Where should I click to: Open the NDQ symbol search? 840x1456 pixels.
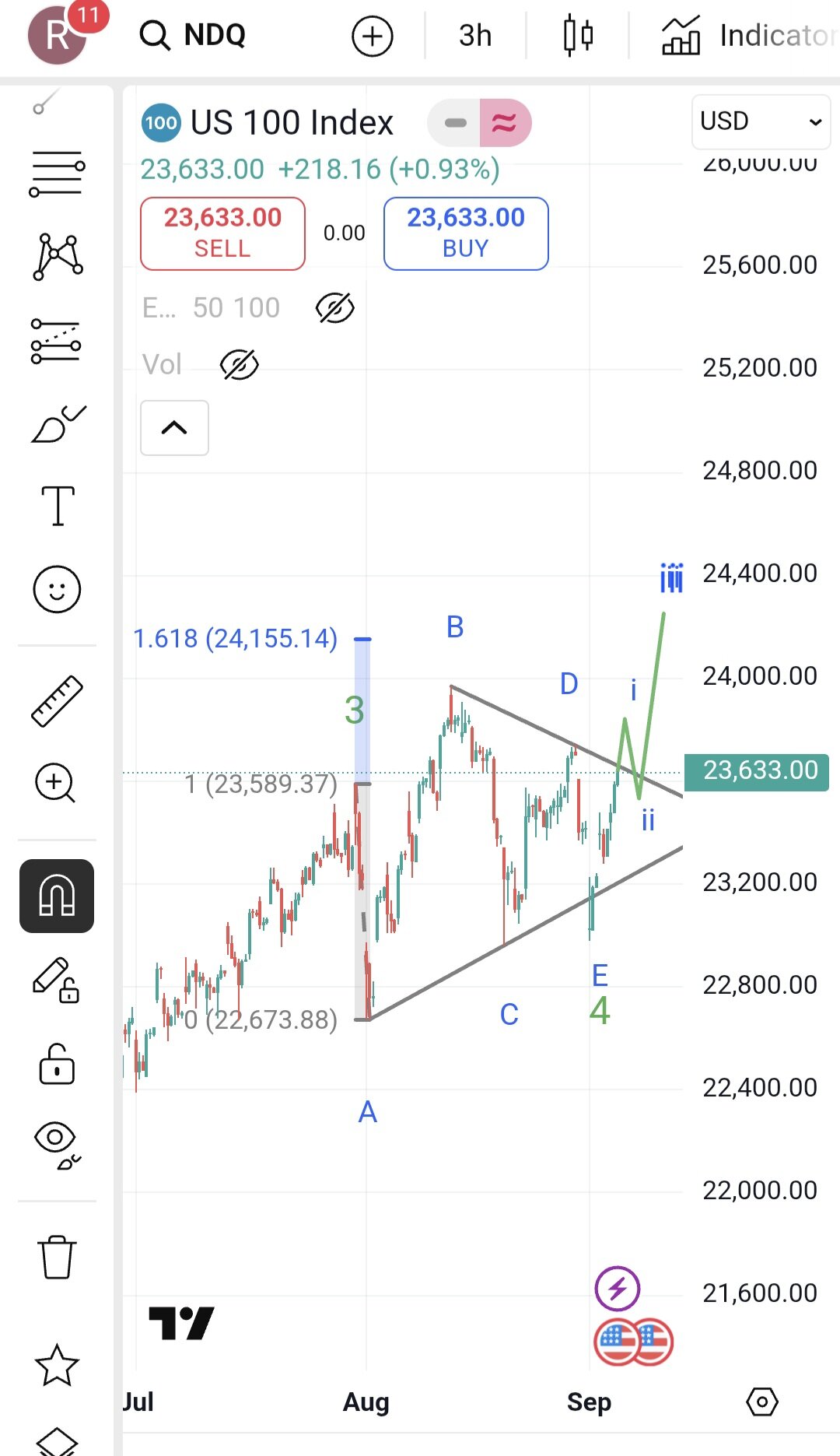click(194, 35)
